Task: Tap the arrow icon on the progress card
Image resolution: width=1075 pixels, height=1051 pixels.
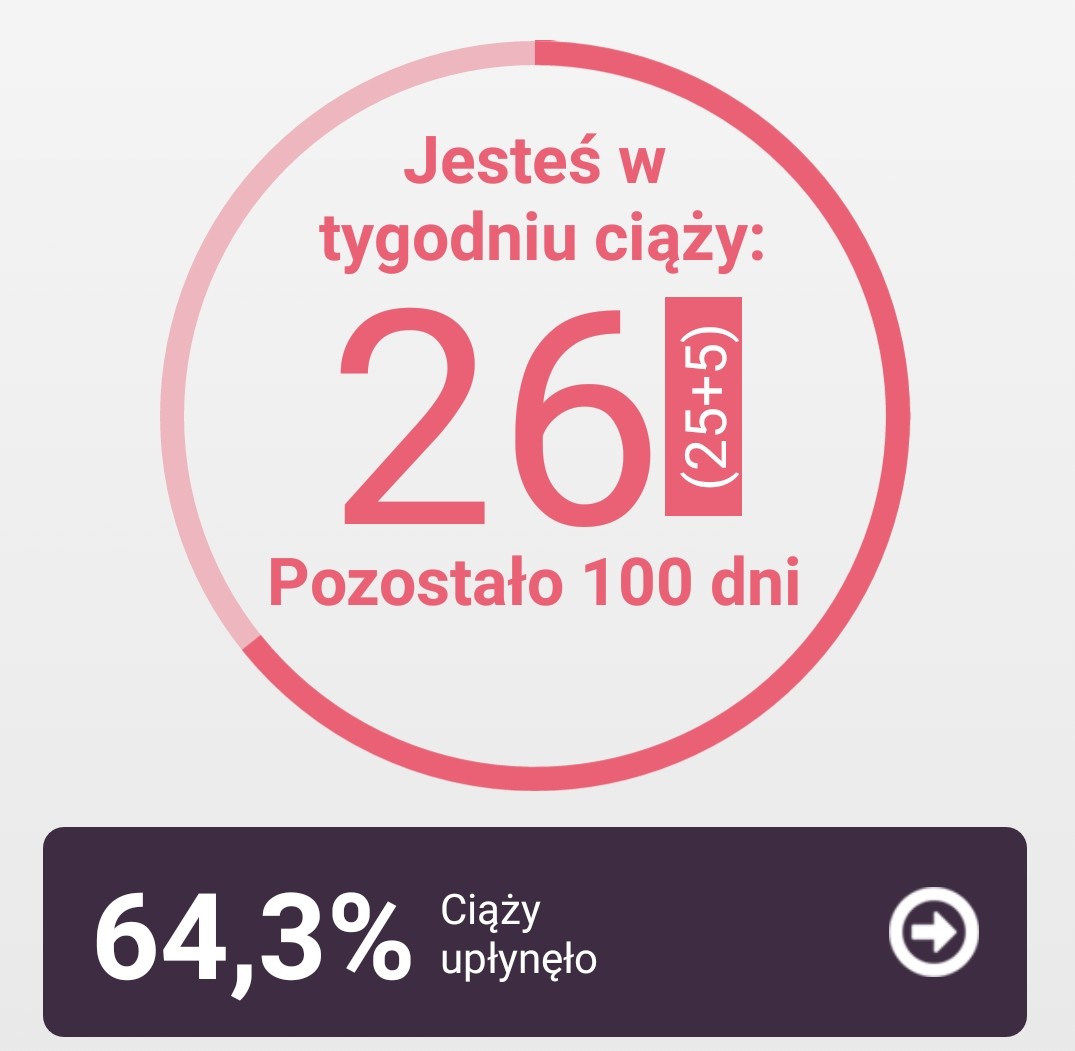Action: (933, 932)
